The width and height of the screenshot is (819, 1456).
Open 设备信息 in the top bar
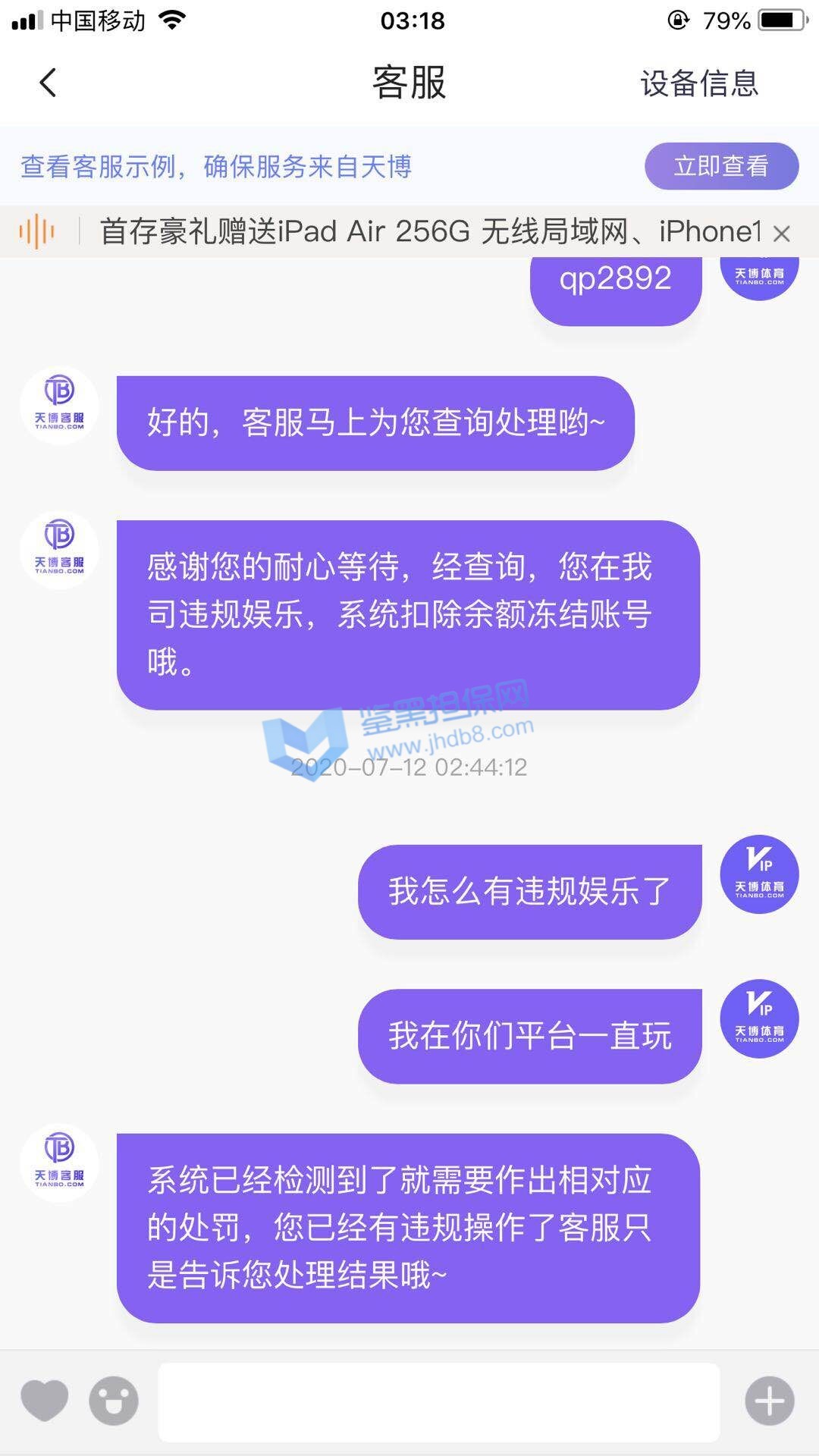point(698,83)
